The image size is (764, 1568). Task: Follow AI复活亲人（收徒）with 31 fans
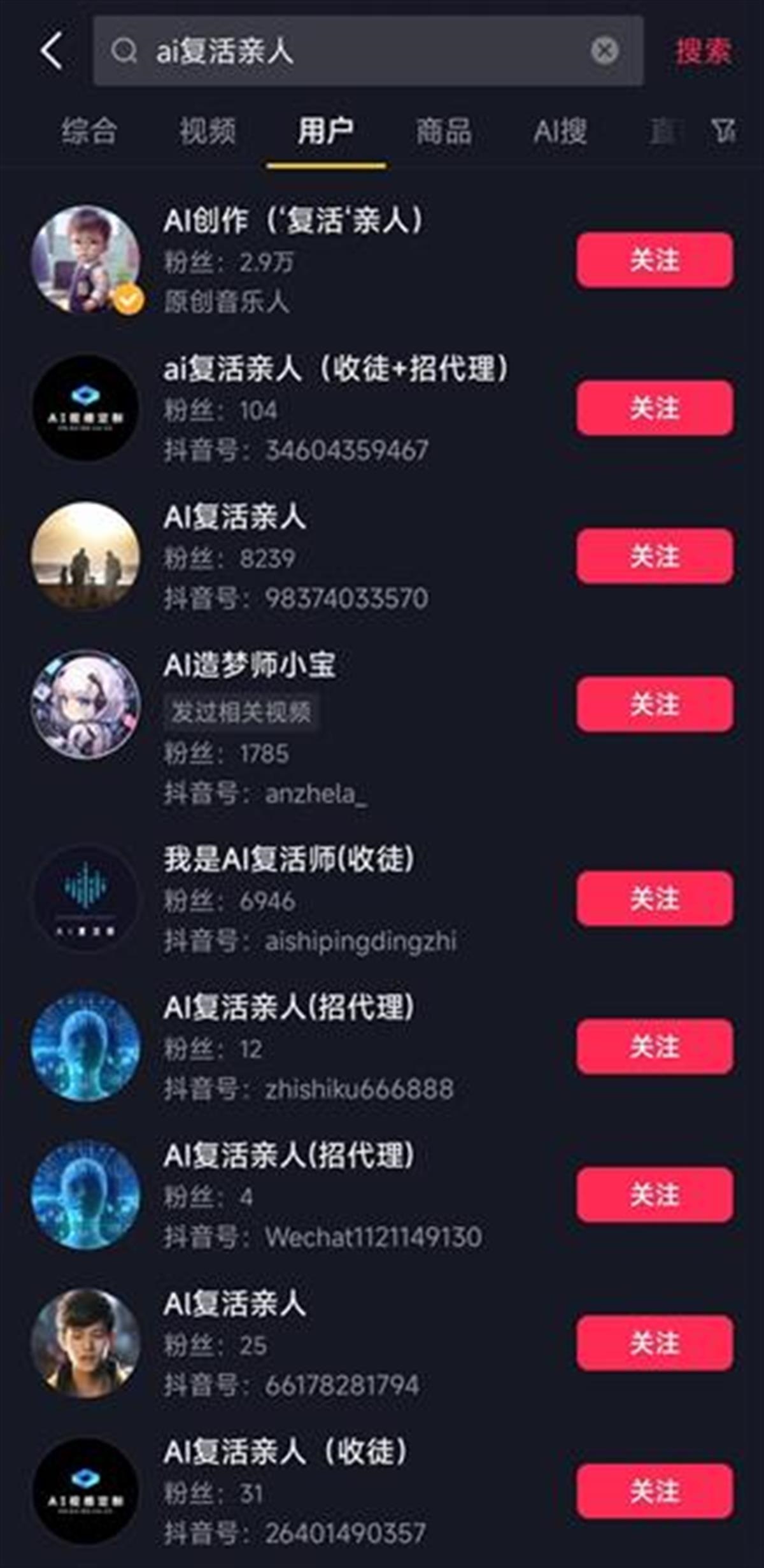[x=654, y=1491]
